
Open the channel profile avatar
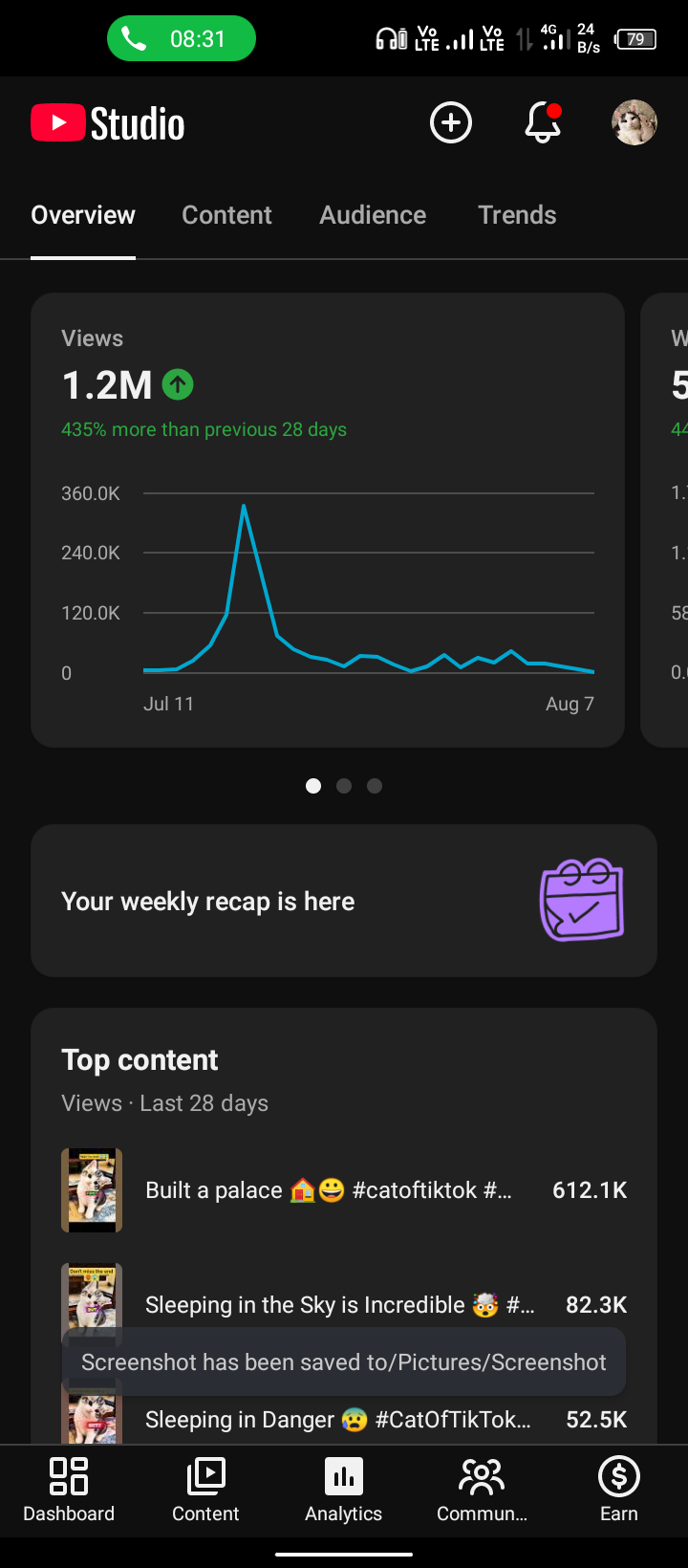(x=634, y=122)
